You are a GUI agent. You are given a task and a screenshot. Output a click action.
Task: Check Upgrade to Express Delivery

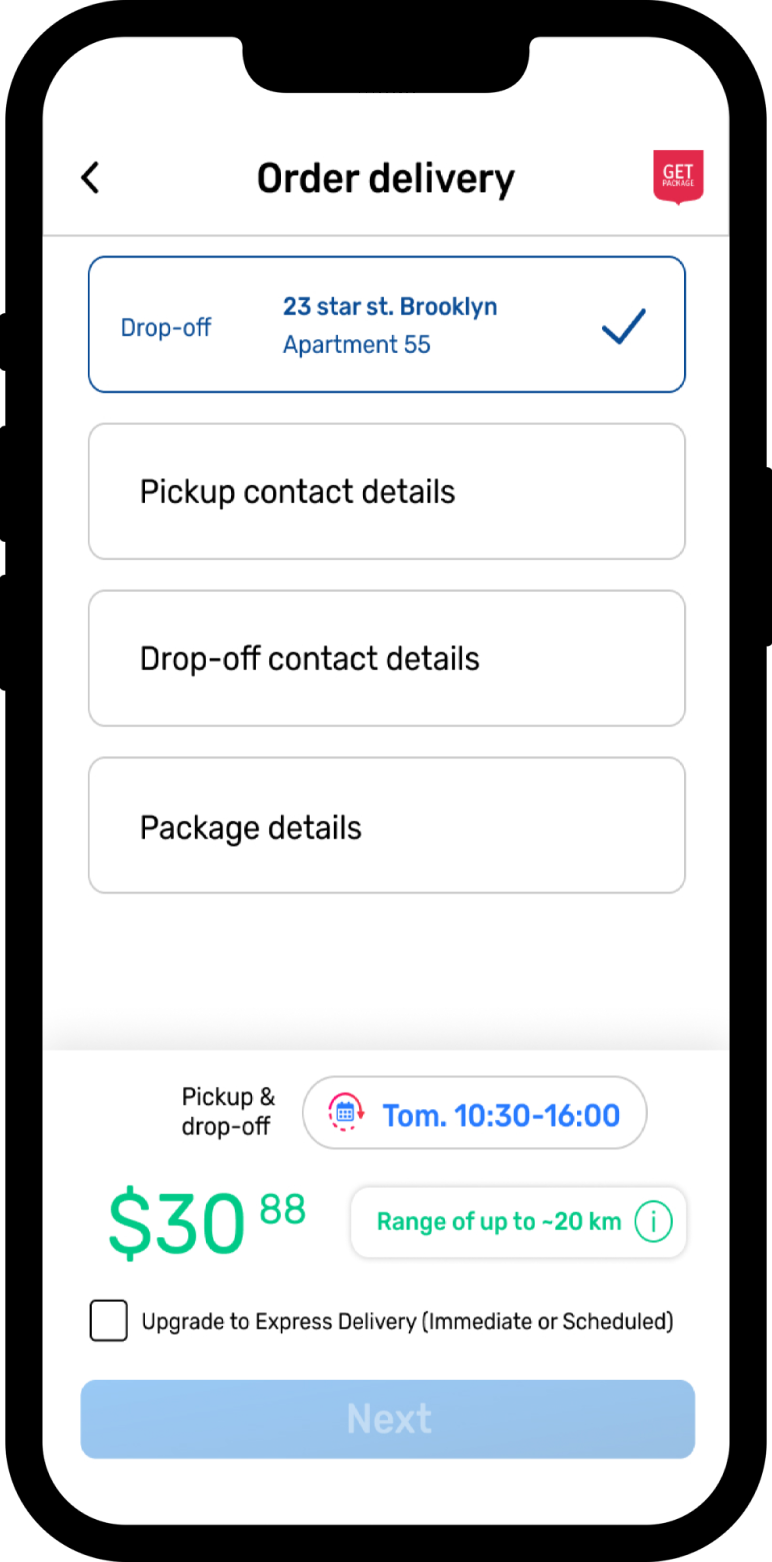click(x=109, y=1321)
